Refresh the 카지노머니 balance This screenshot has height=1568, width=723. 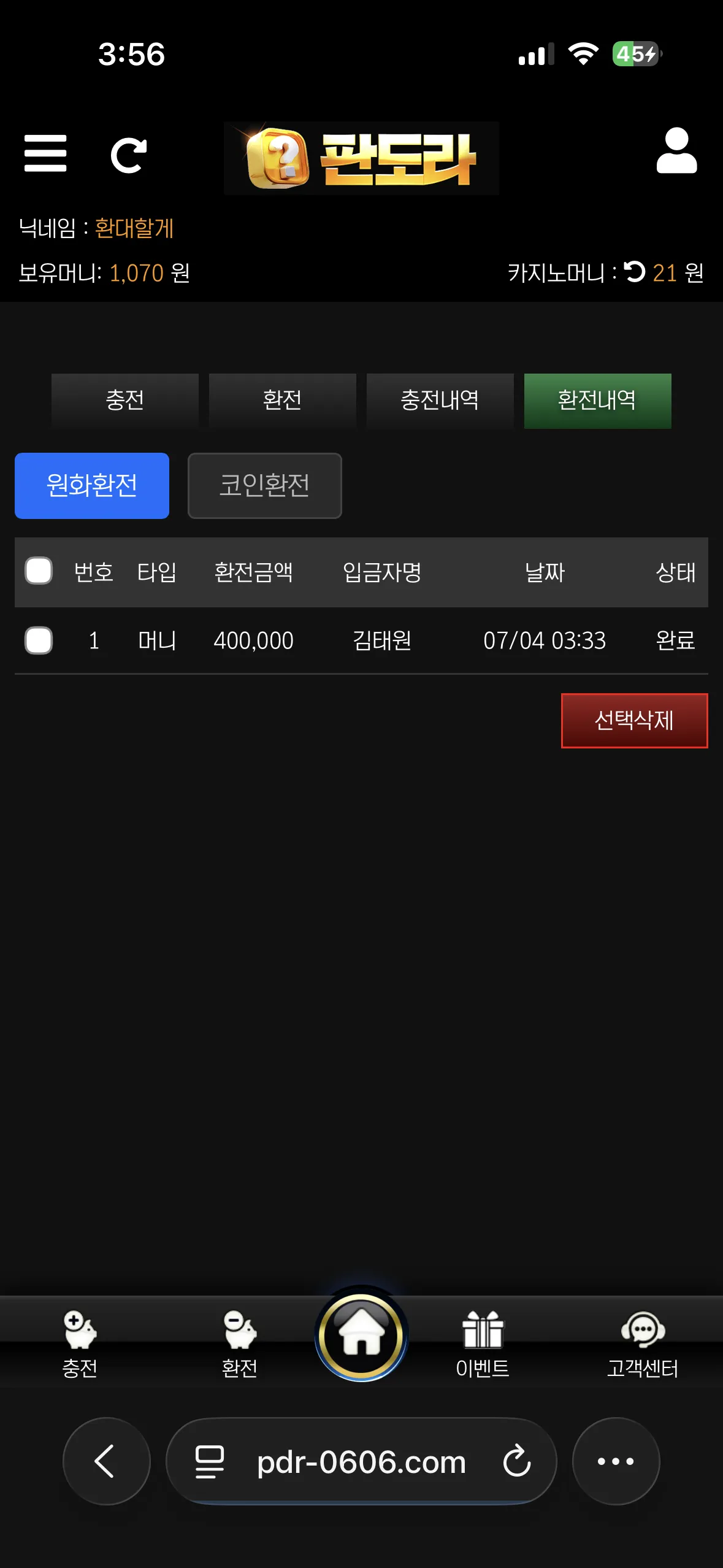pos(635,272)
